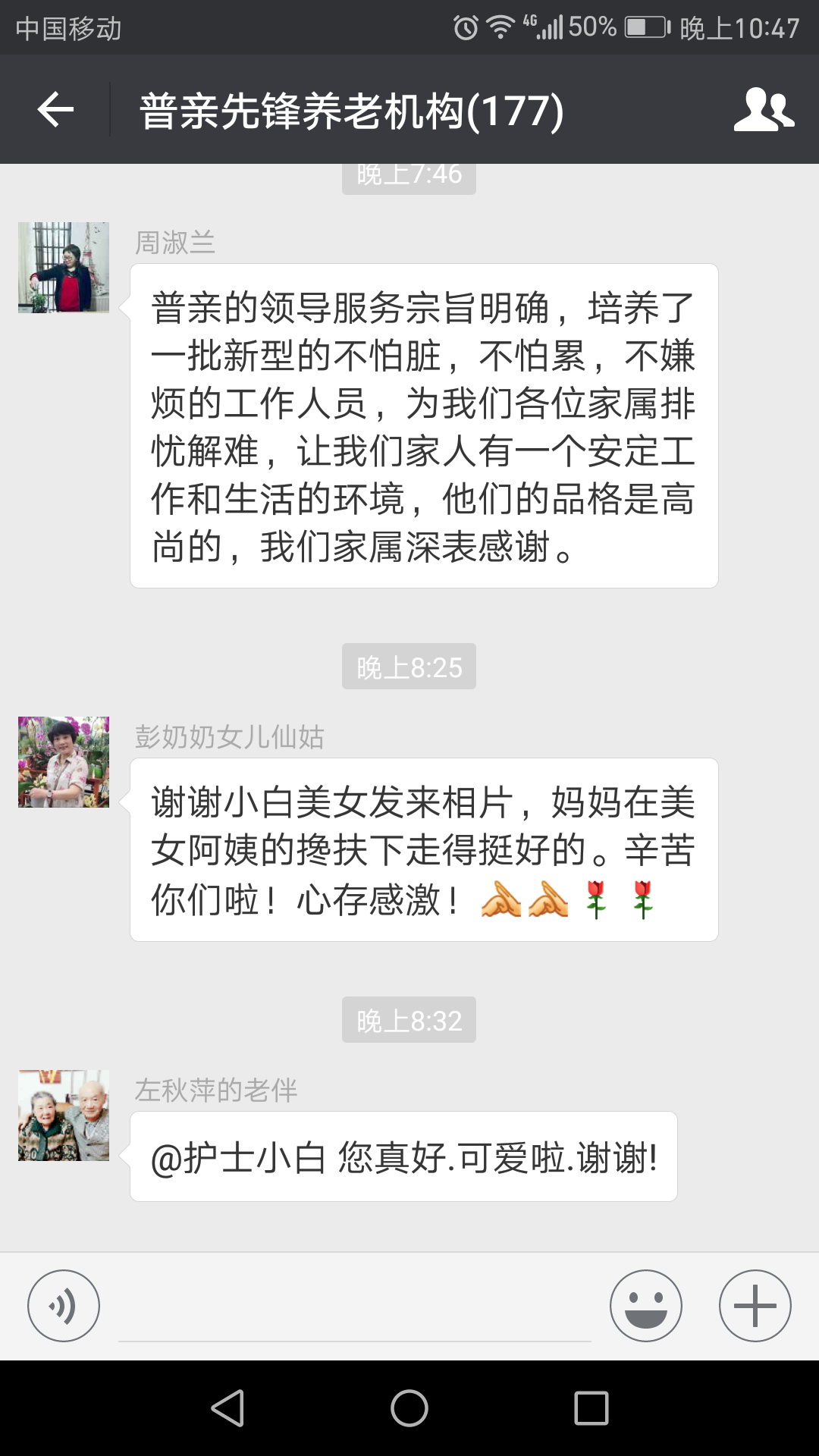Open the plus attachments menu
Viewport: 819px width, 1456px height.
click(755, 1306)
